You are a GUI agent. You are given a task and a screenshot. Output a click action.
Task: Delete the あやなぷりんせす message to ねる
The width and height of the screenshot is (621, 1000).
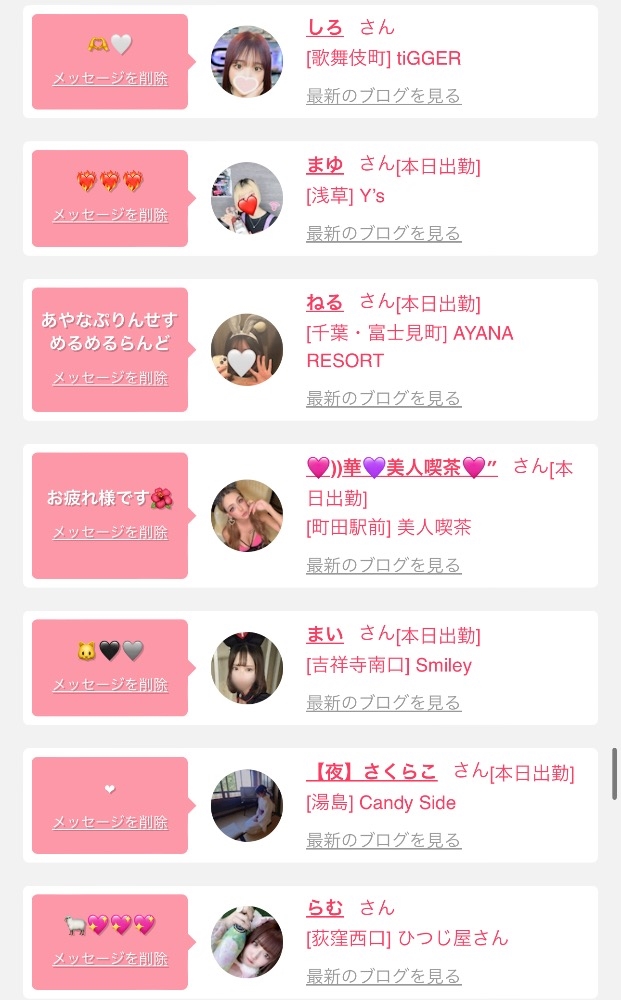[x=110, y=378]
